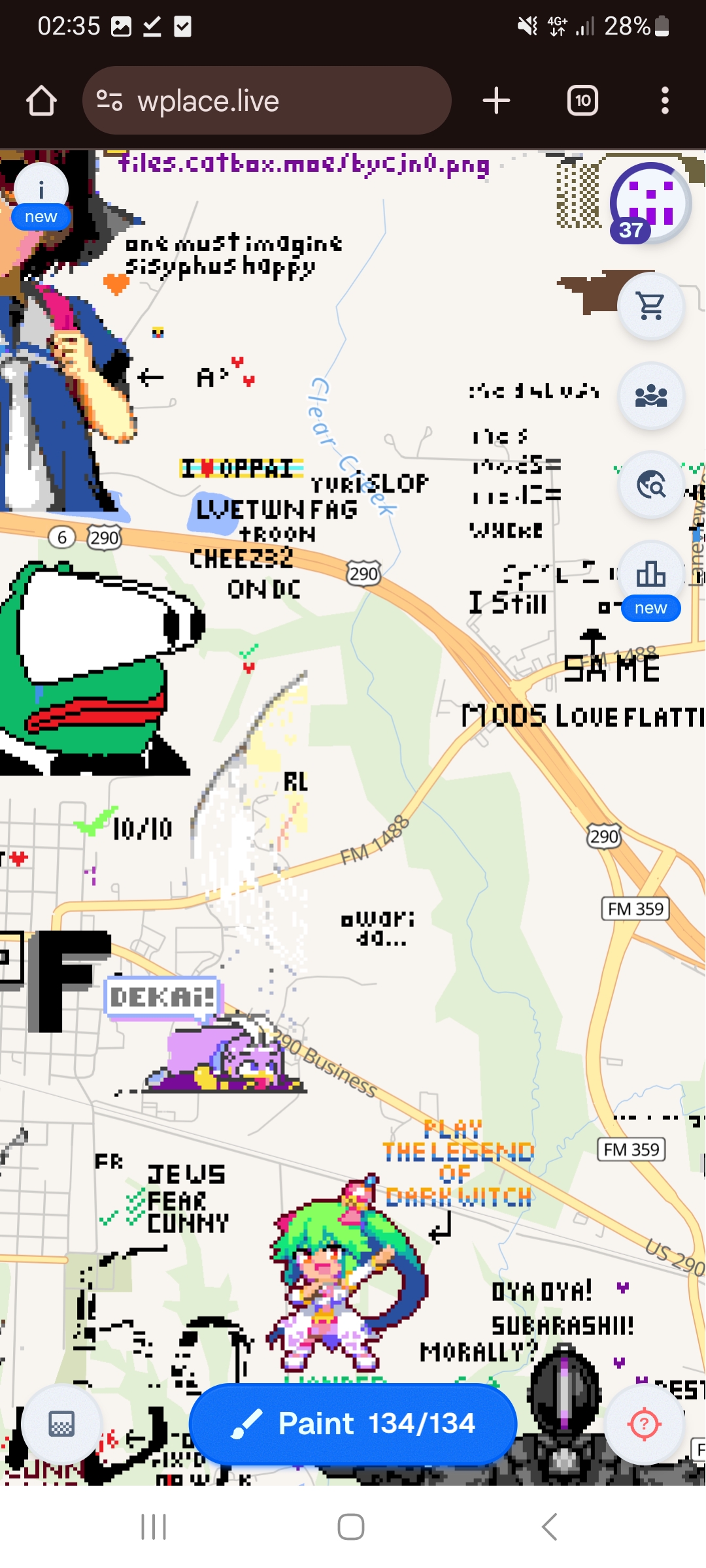This screenshot has height=1568, width=706.
Task: Go to the browser home page
Action: 41,101
